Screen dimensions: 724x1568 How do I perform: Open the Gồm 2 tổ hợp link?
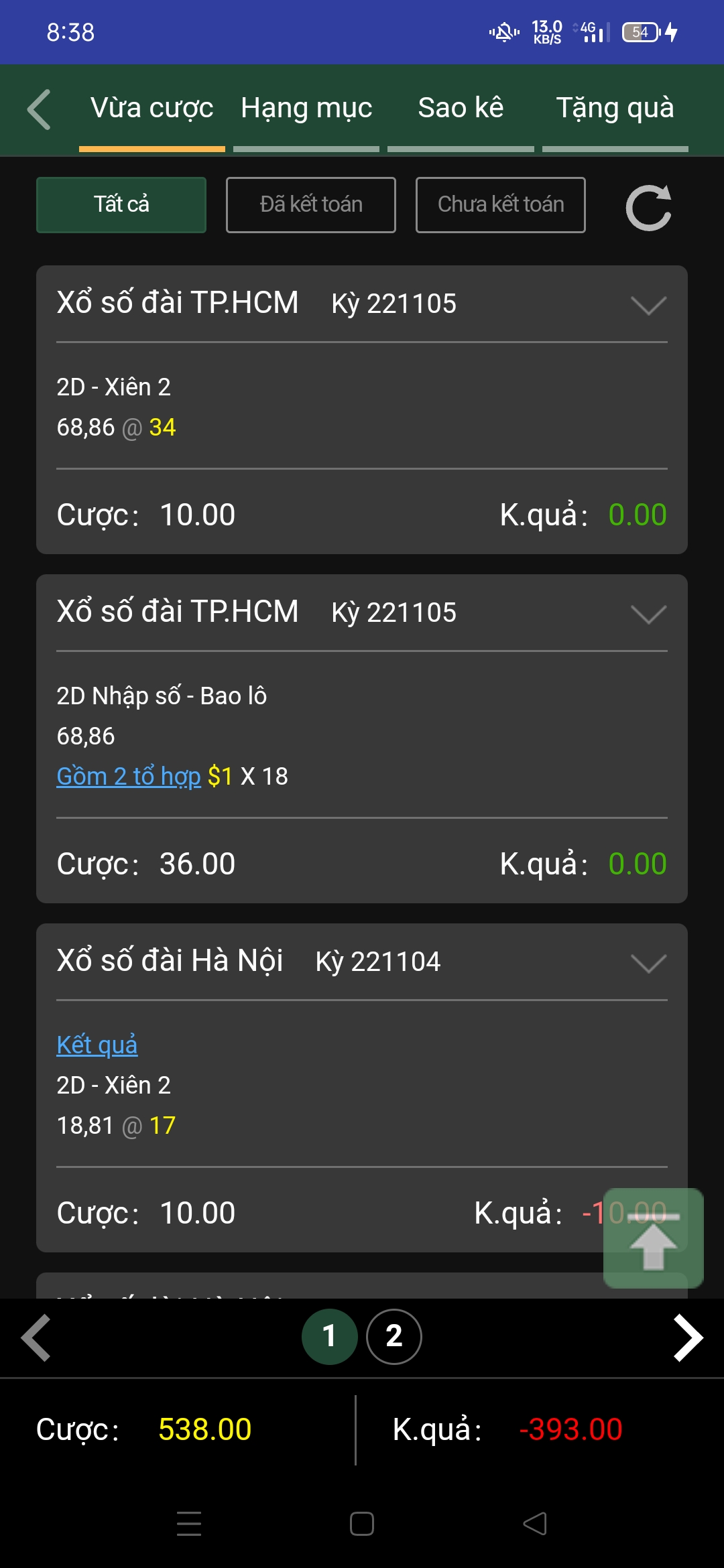[129, 777]
